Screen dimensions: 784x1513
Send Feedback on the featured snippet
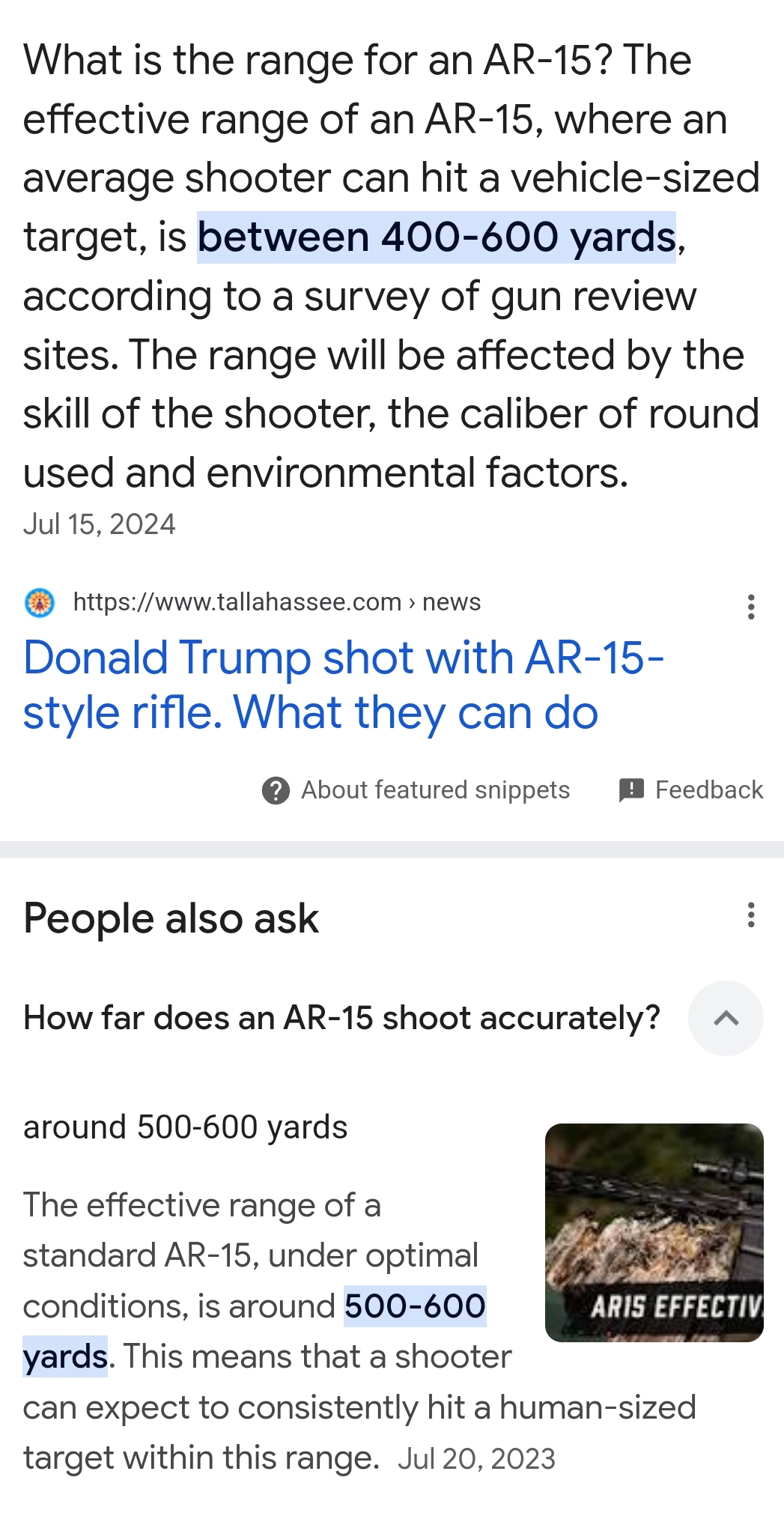(x=691, y=790)
